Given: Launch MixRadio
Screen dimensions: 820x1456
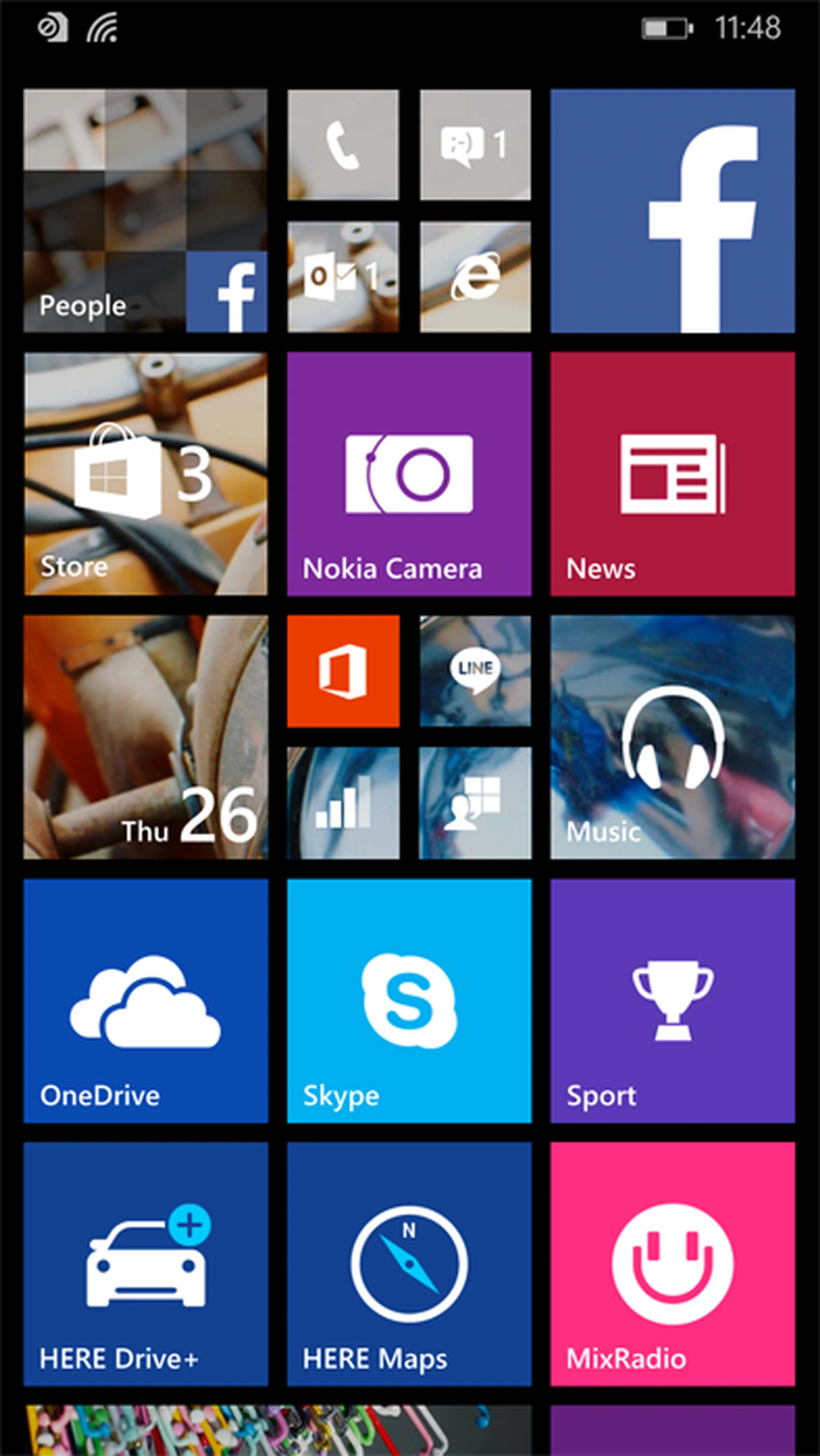Looking at the screenshot, I should [672, 1264].
